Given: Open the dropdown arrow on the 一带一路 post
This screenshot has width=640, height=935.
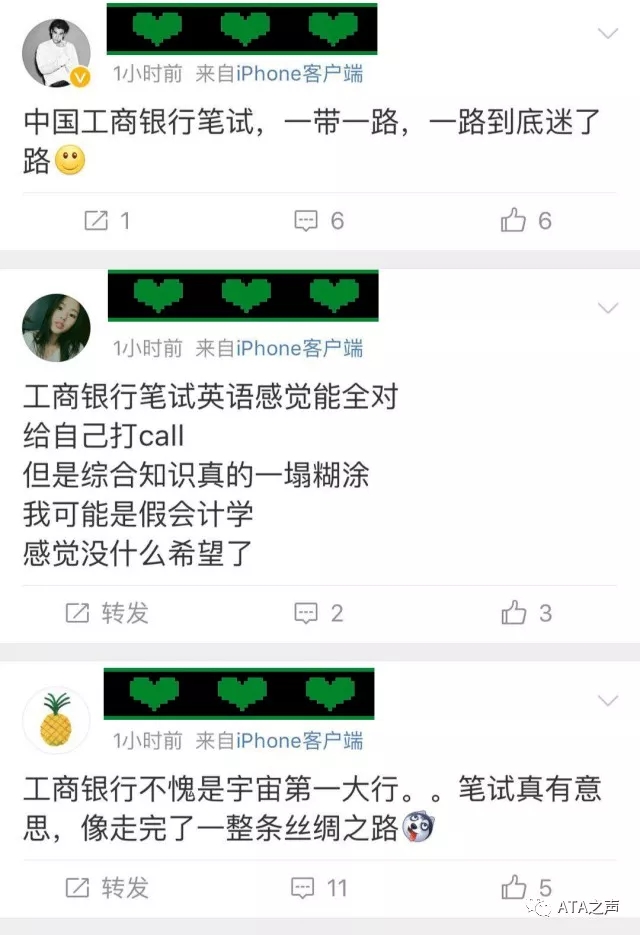Looking at the screenshot, I should coord(607,34).
